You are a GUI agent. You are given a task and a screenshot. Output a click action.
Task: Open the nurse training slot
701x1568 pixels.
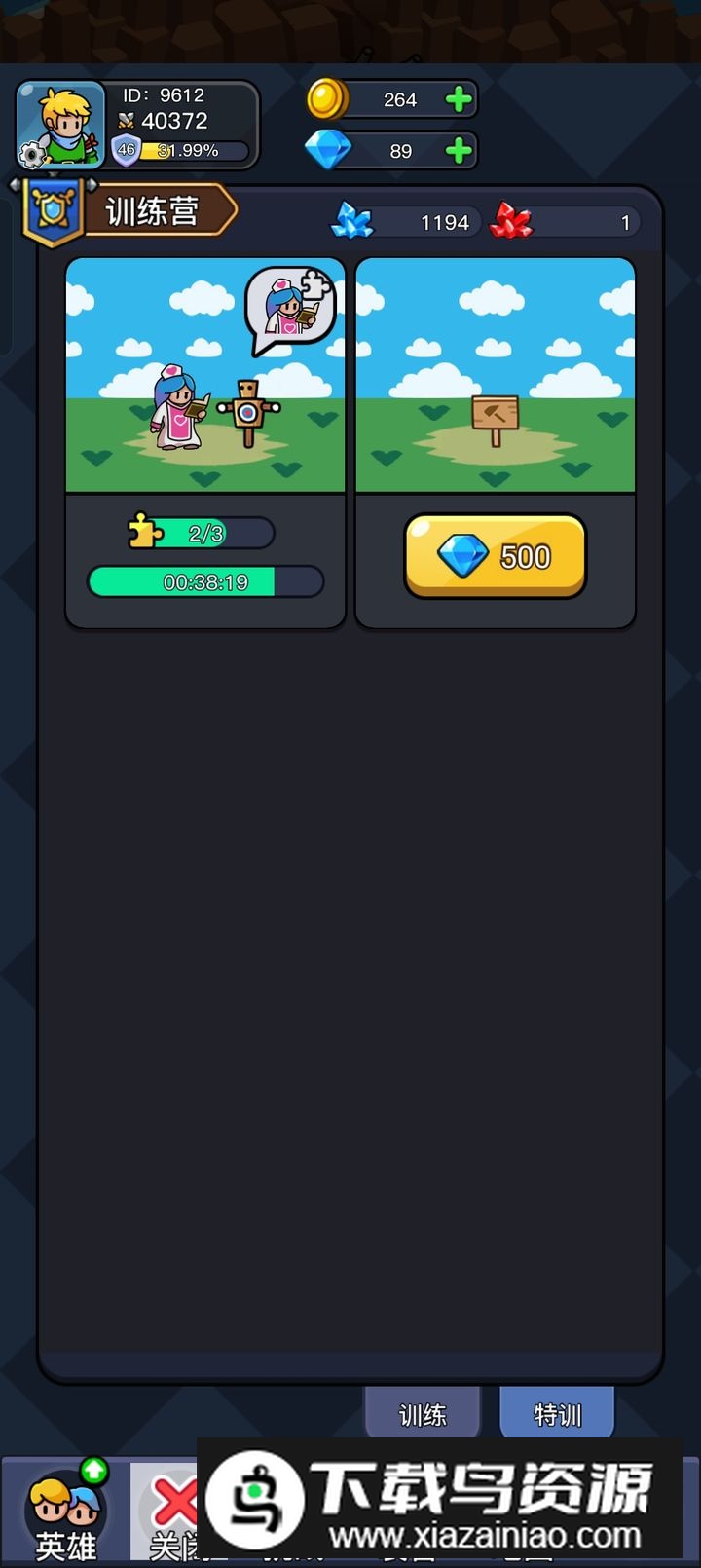click(x=205, y=376)
